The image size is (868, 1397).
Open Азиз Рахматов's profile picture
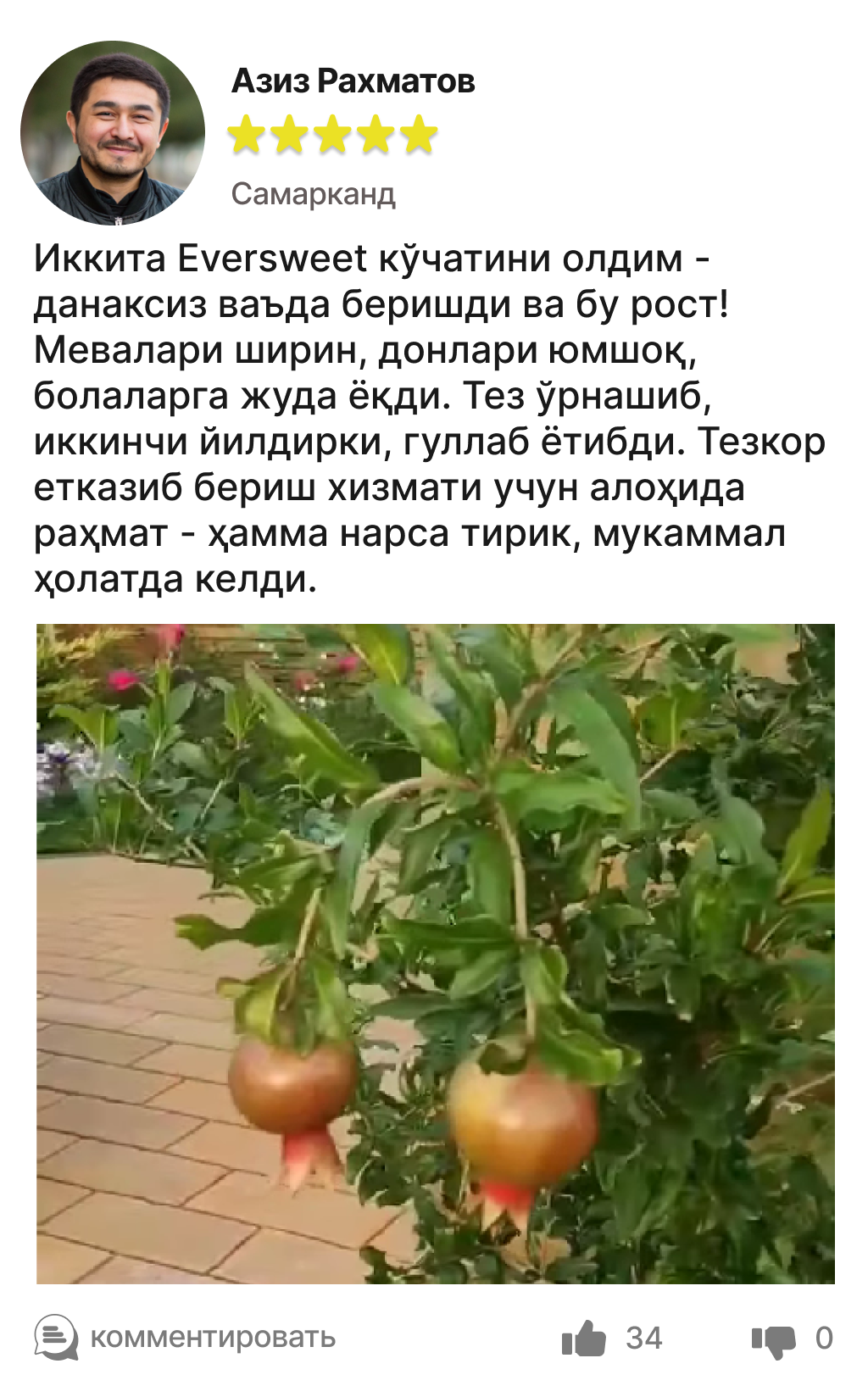pos(113,132)
